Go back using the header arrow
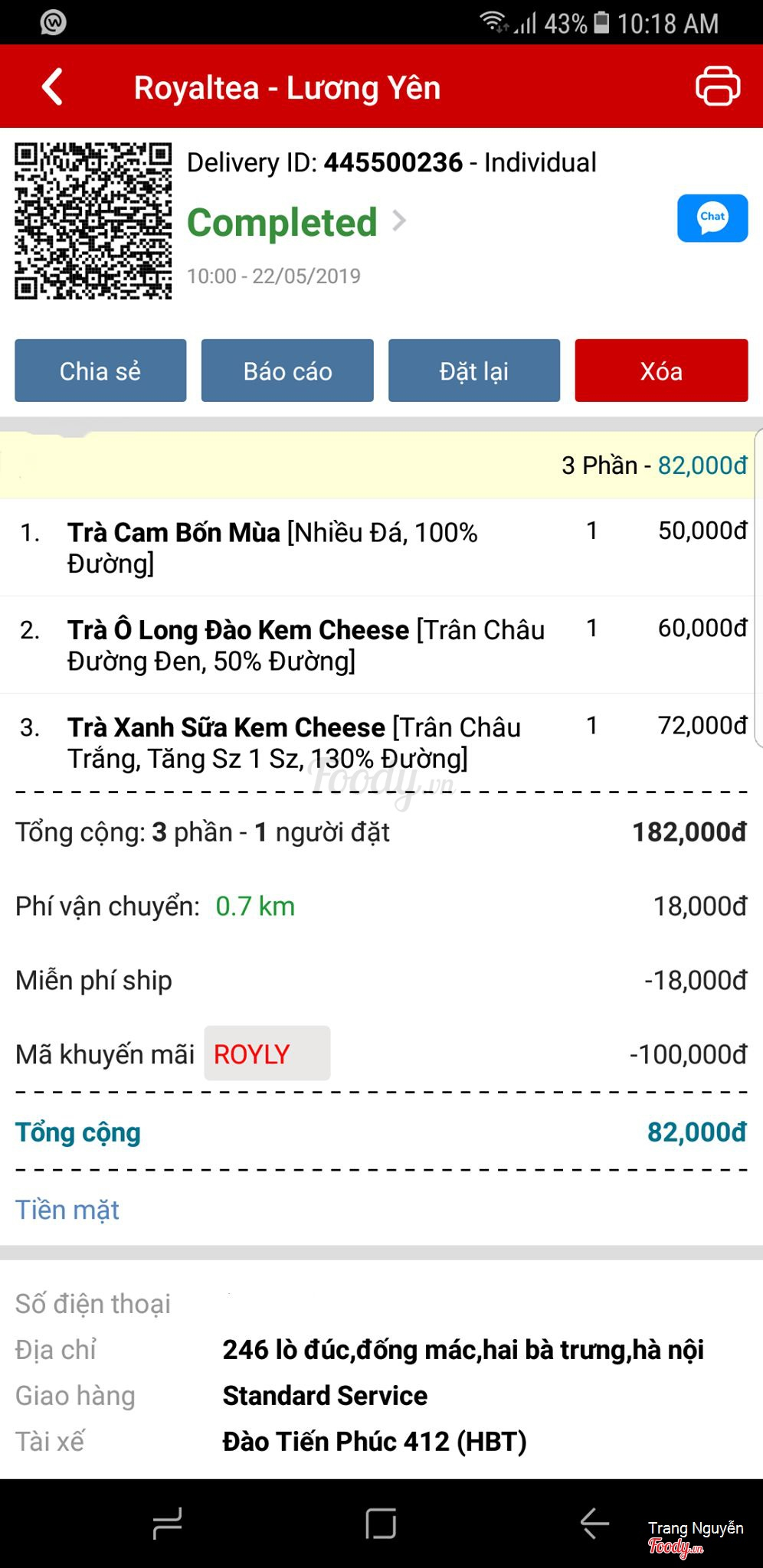Screen dimensions: 763x1568 (x=52, y=87)
